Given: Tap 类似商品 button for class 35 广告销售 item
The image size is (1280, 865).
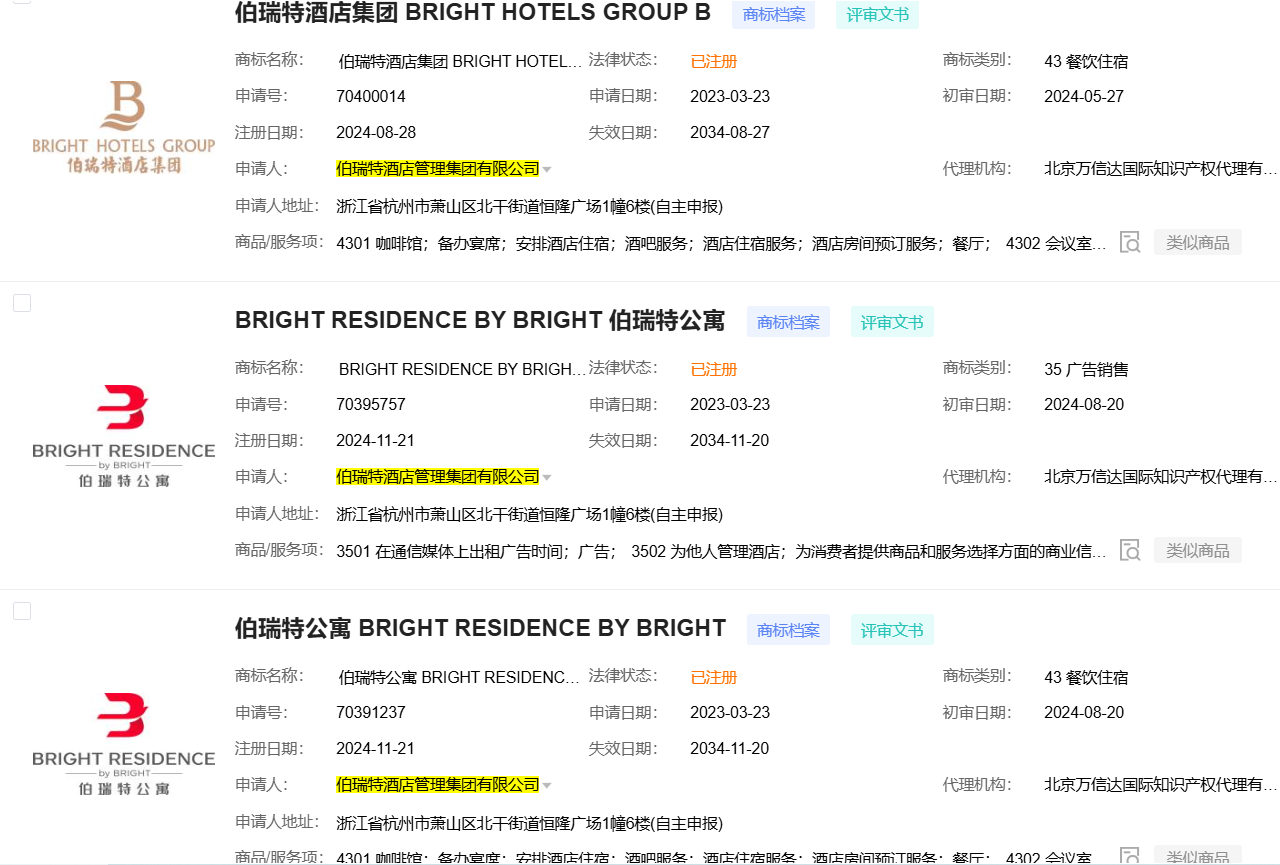Looking at the screenshot, I should [x=1197, y=550].
